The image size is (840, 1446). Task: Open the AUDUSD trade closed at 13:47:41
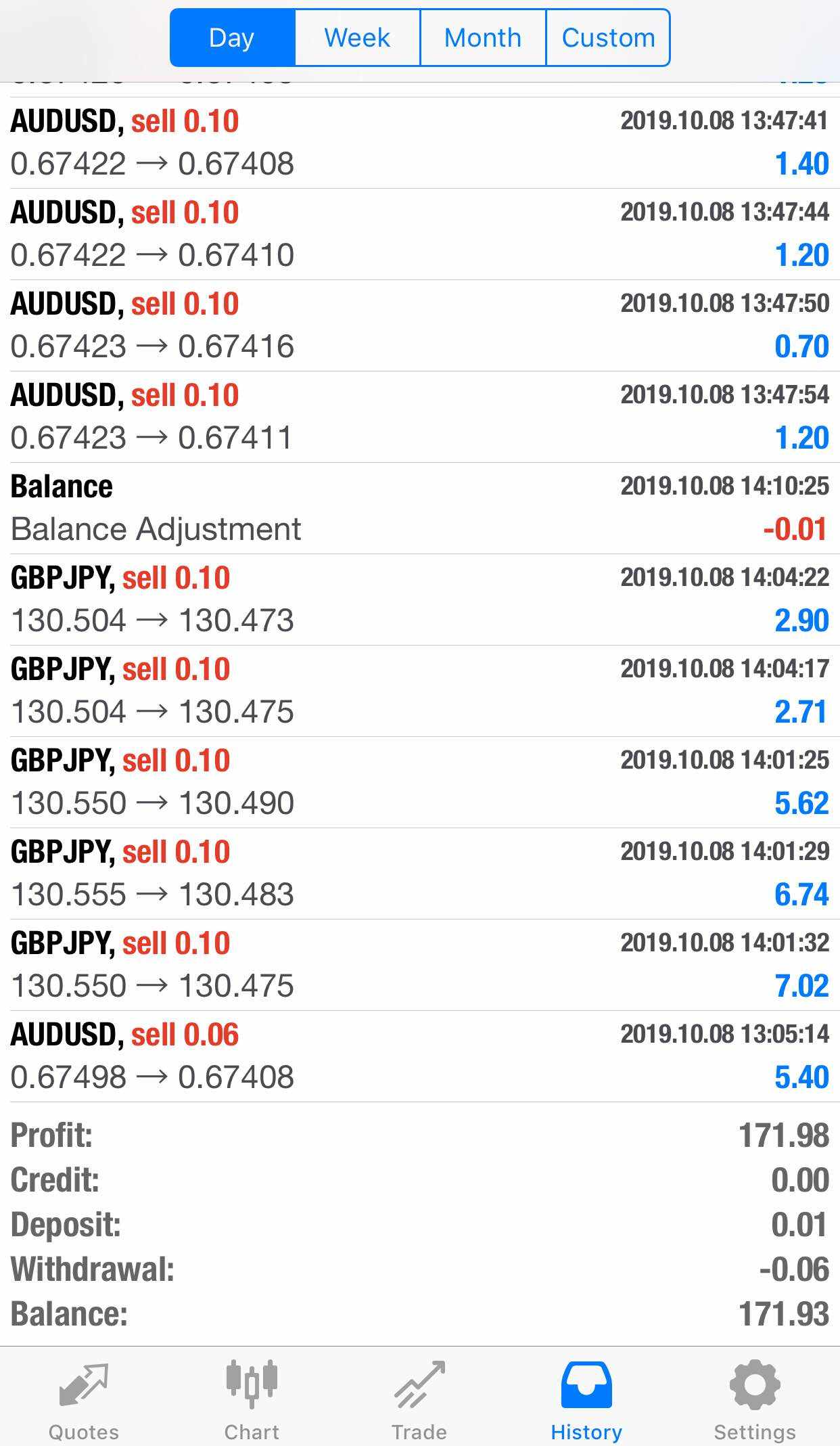click(x=419, y=143)
